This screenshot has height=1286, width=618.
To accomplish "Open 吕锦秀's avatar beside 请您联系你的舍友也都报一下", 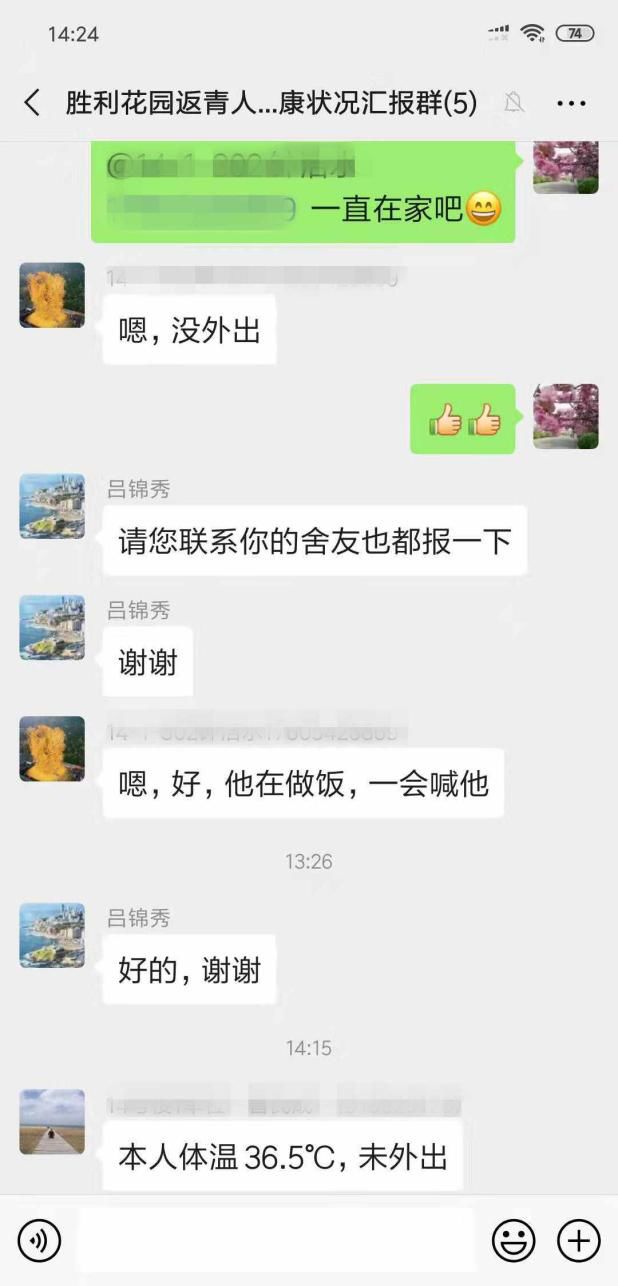I will click(52, 506).
